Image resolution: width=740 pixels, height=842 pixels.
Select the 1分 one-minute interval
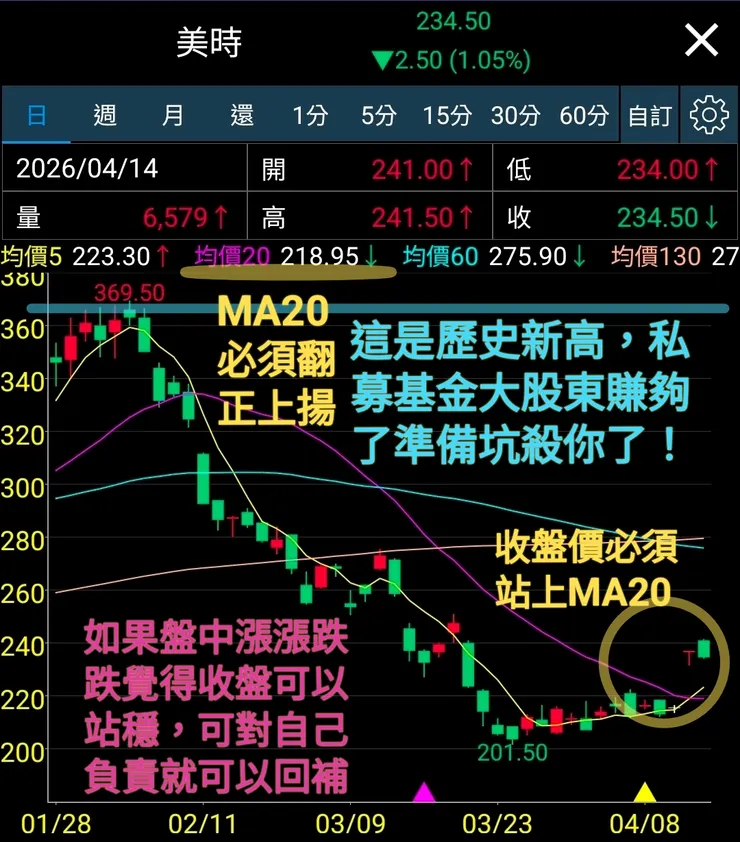(x=310, y=115)
